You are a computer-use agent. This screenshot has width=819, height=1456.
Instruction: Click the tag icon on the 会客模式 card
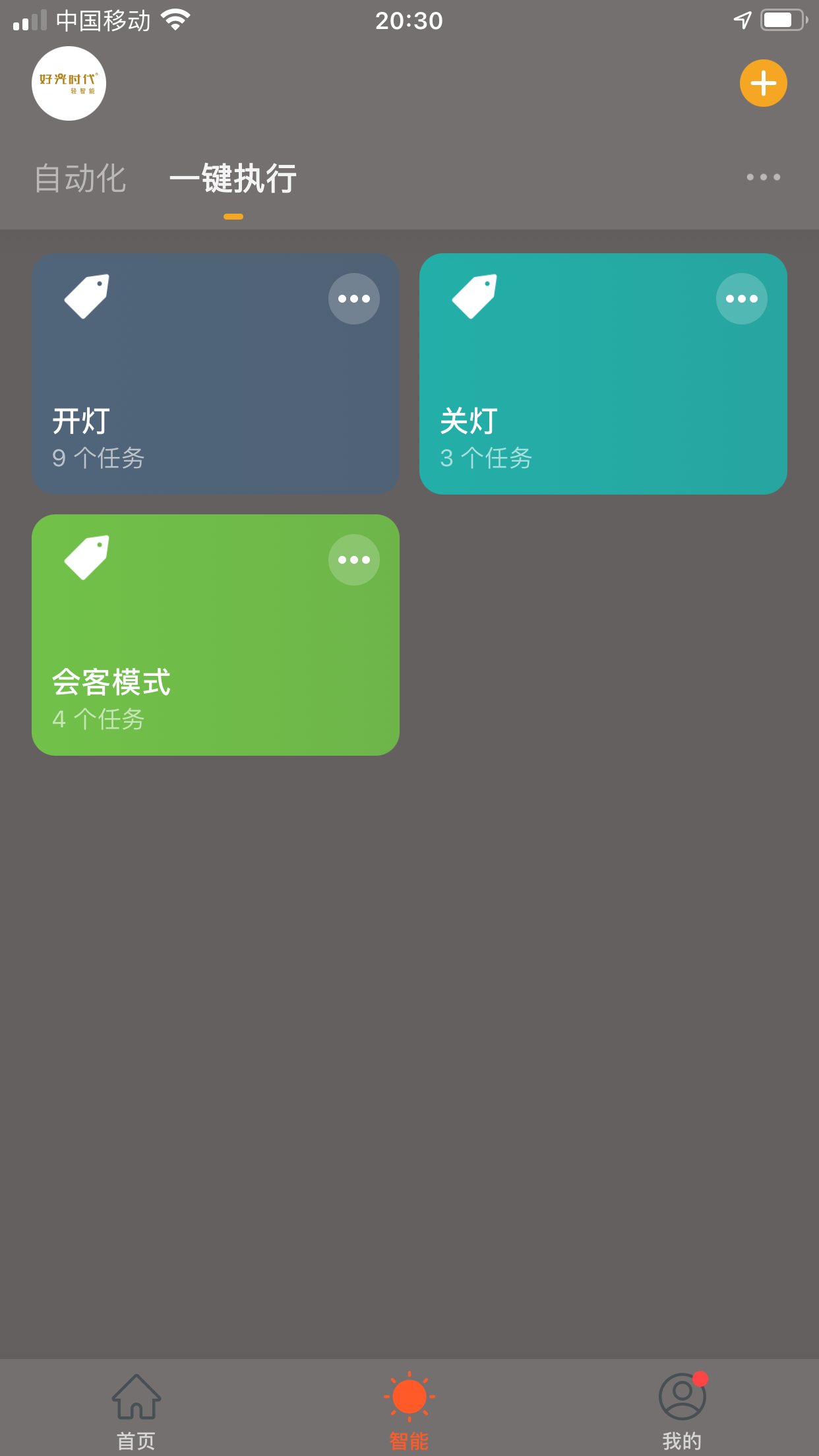[86, 558]
